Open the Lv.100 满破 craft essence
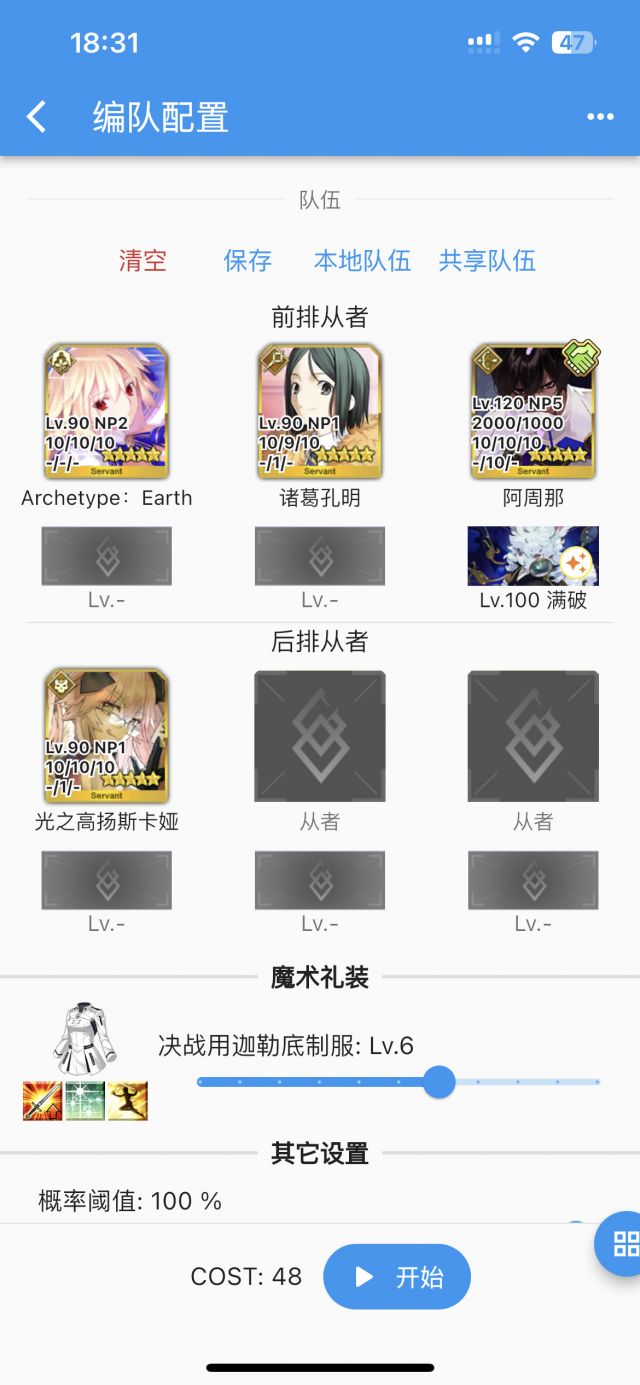The height and width of the screenshot is (1385, 640). tap(533, 556)
